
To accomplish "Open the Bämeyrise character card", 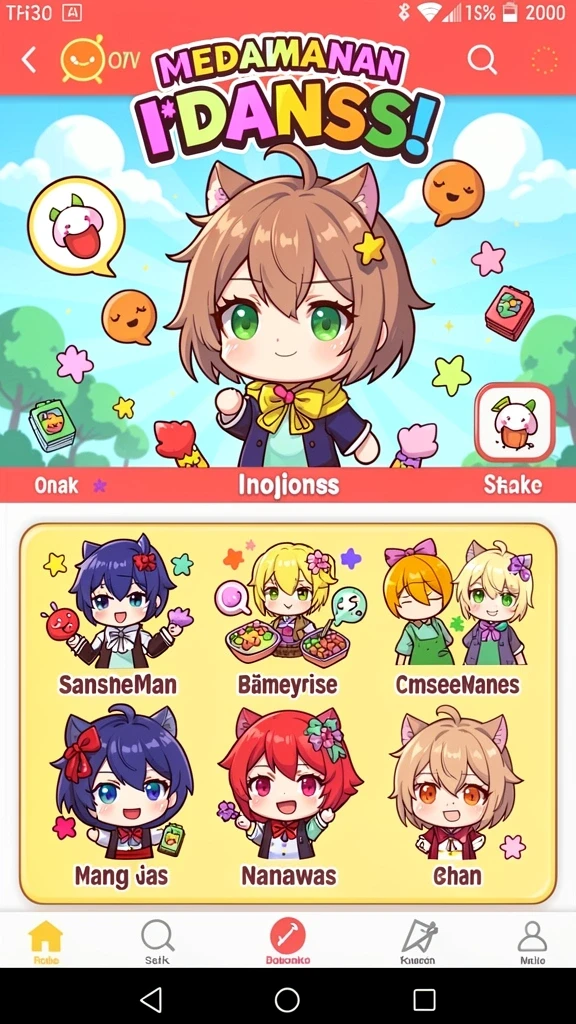I will pyautogui.click(x=287, y=616).
